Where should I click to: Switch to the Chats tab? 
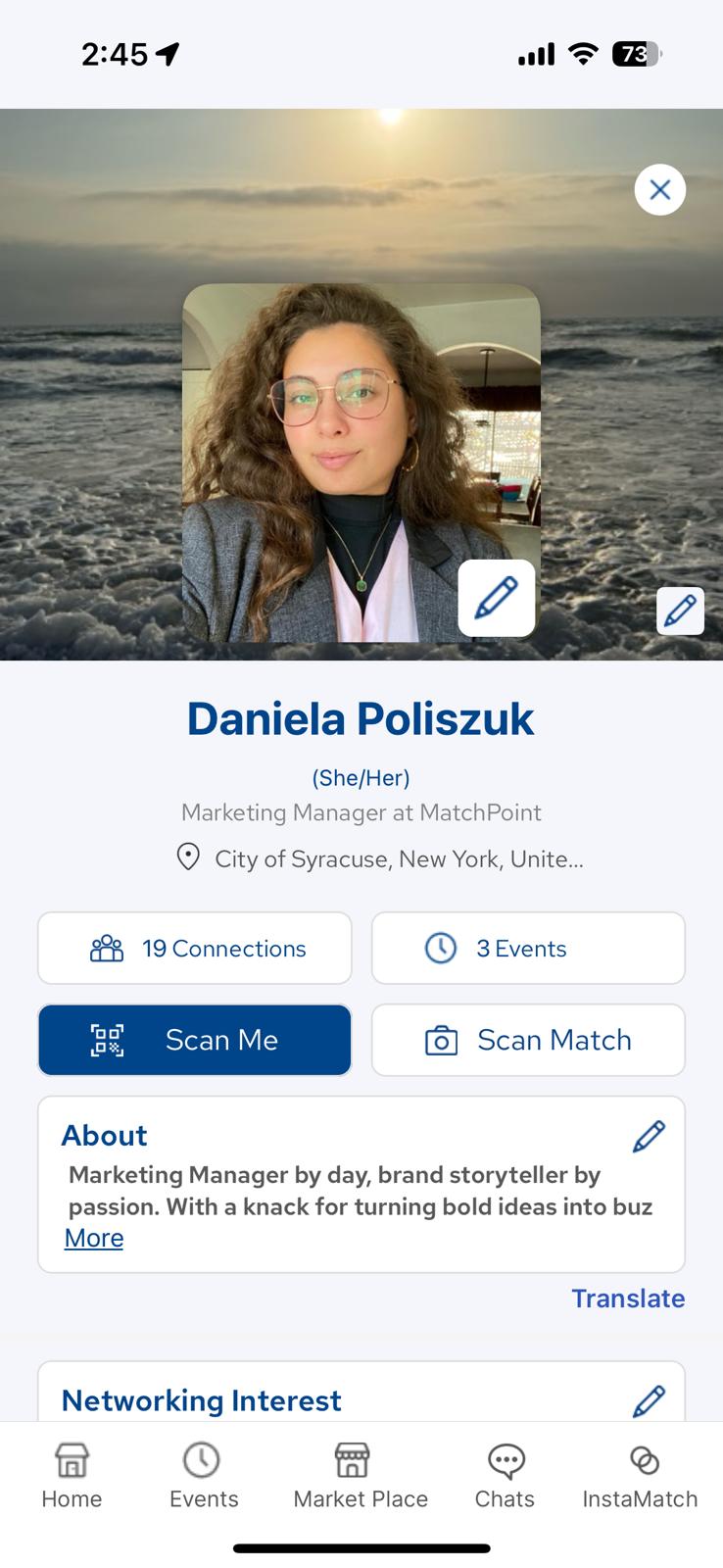(x=505, y=1475)
